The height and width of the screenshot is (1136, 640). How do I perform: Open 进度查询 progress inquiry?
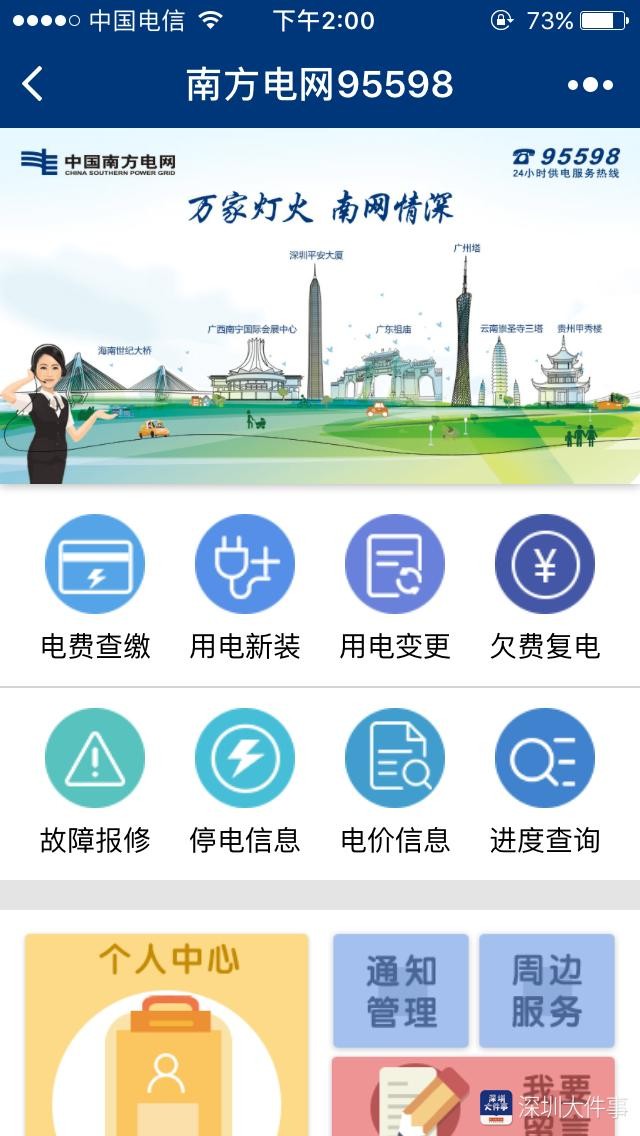click(545, 782)
